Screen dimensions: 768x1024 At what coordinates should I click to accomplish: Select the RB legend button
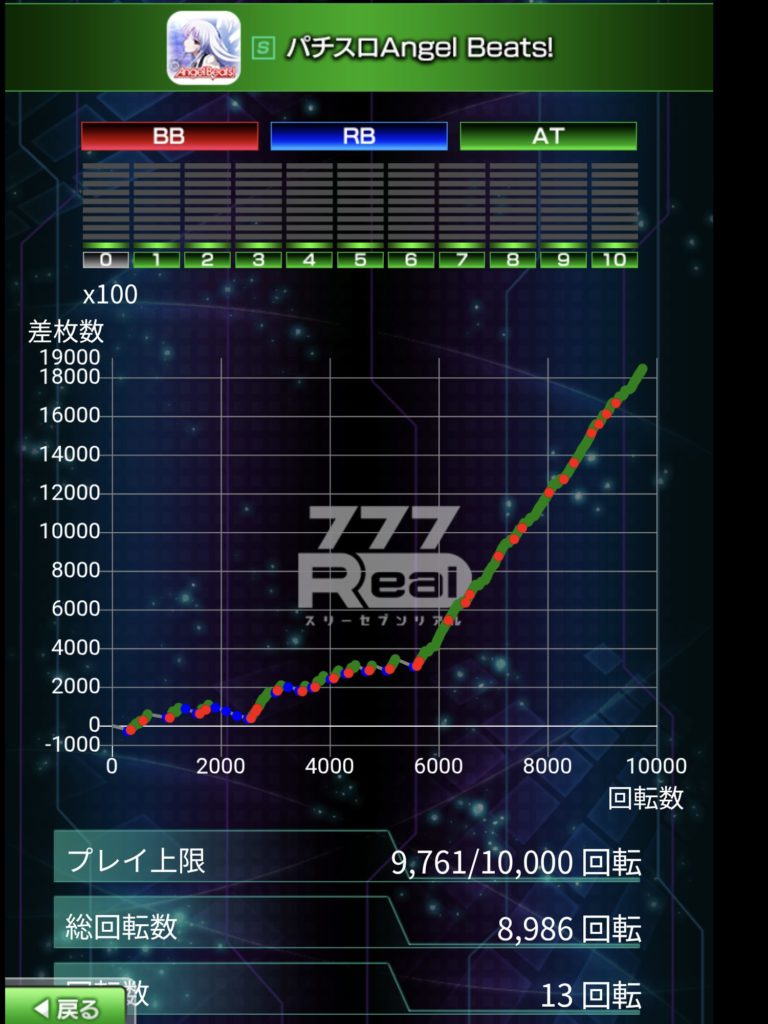(358, 137)
